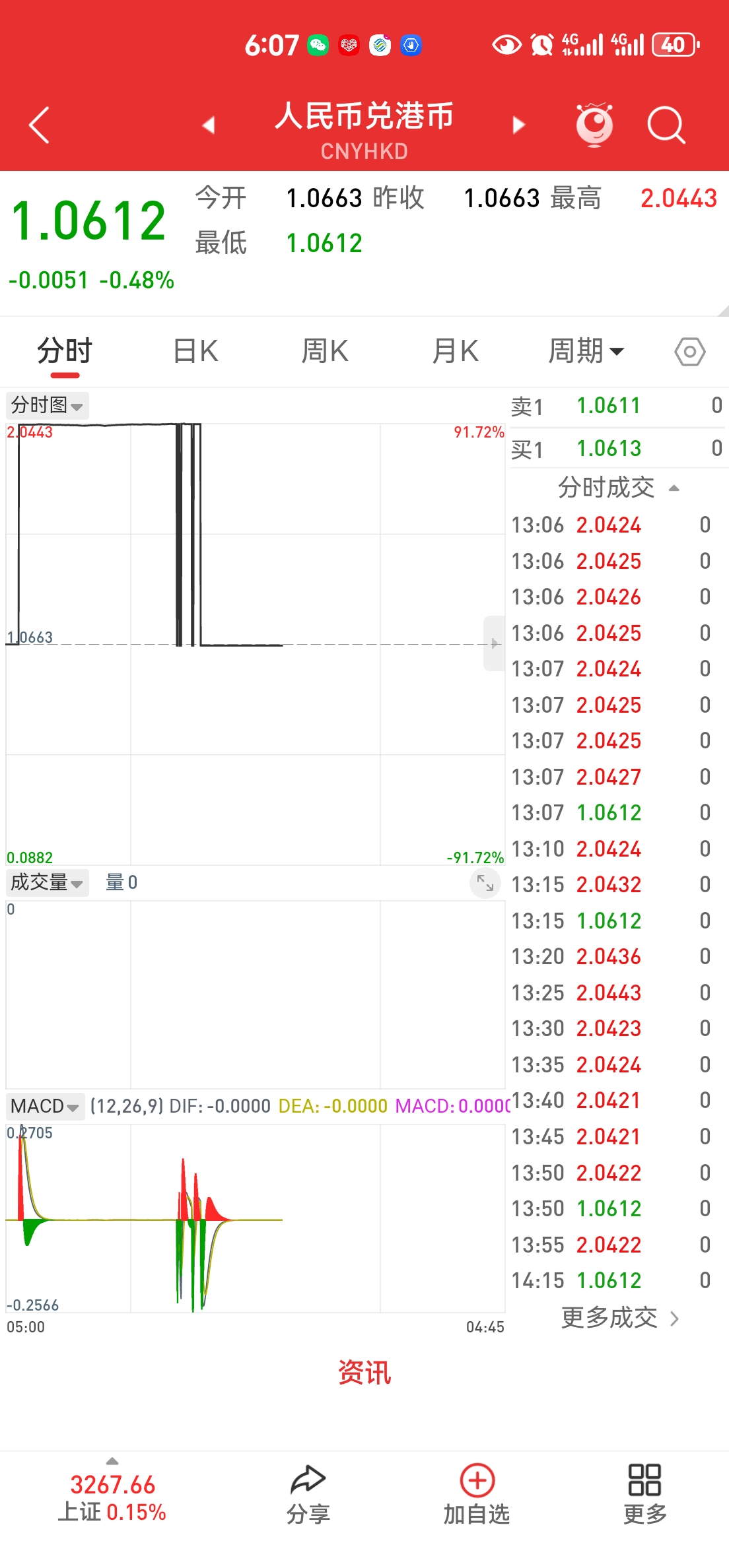Go back using the top-left arrow
729x1568 pixels.
click(39, 125)
